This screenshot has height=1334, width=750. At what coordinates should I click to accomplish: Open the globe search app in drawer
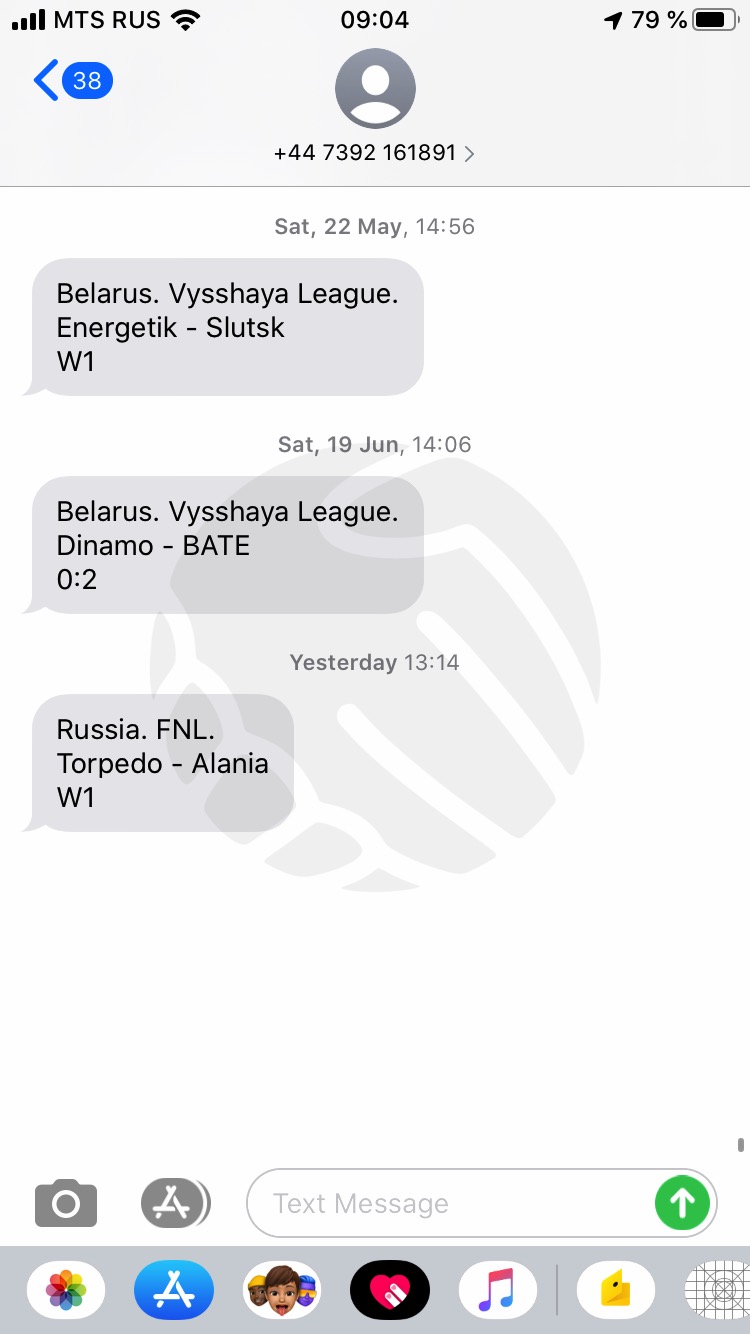point(717,1290)
